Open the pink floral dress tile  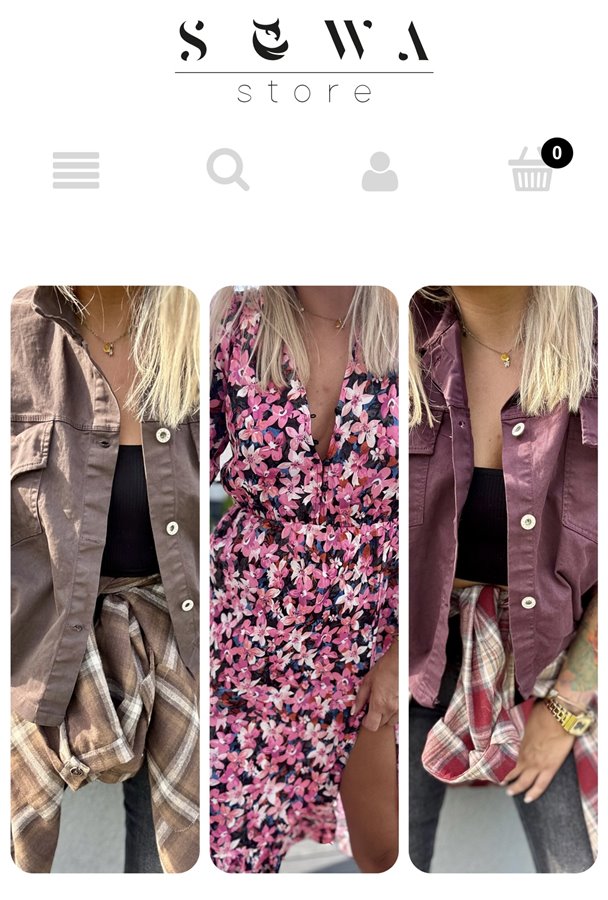[304, 578]
